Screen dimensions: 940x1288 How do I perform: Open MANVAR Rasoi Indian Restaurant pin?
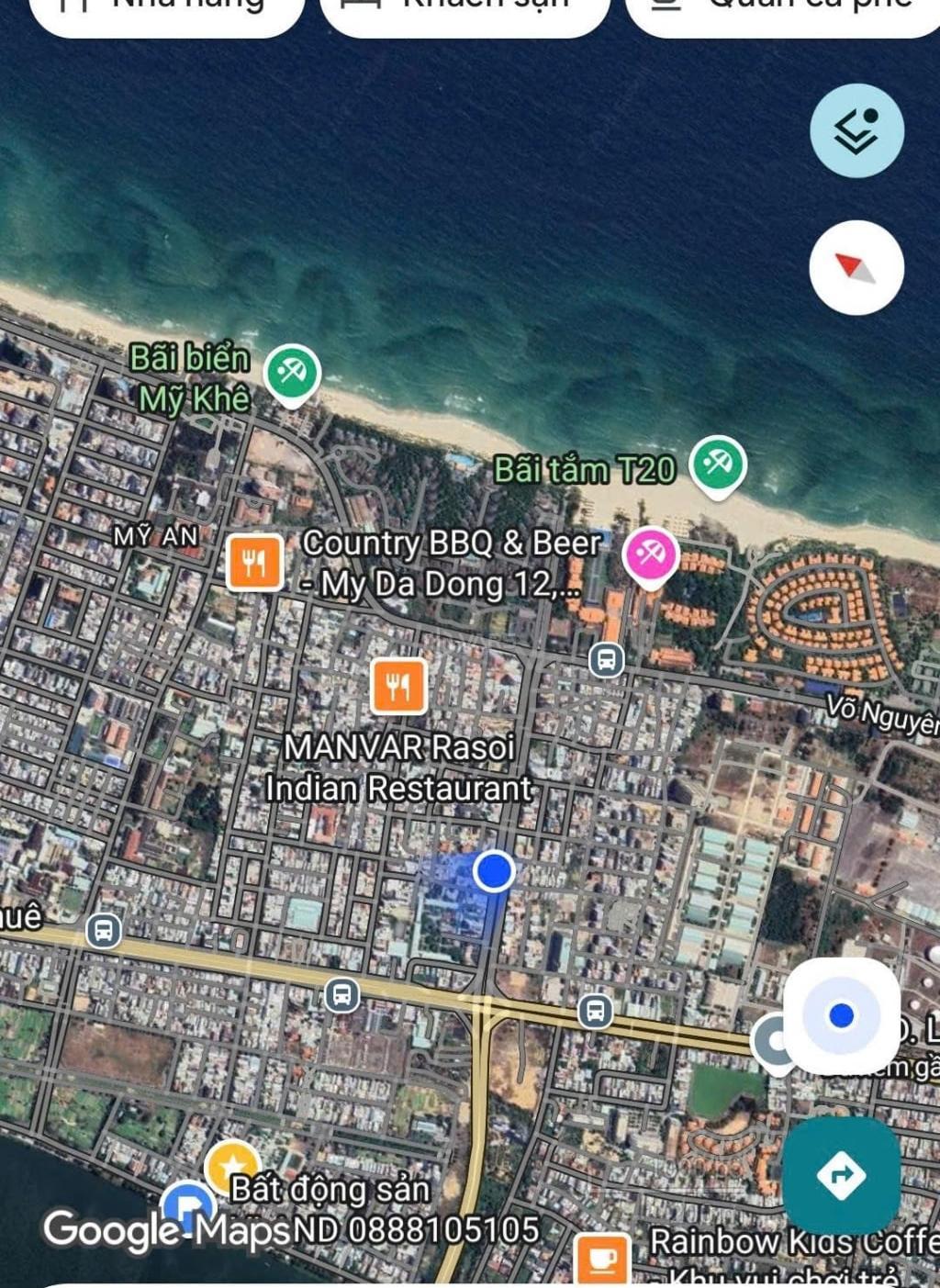tap(398, 685)
